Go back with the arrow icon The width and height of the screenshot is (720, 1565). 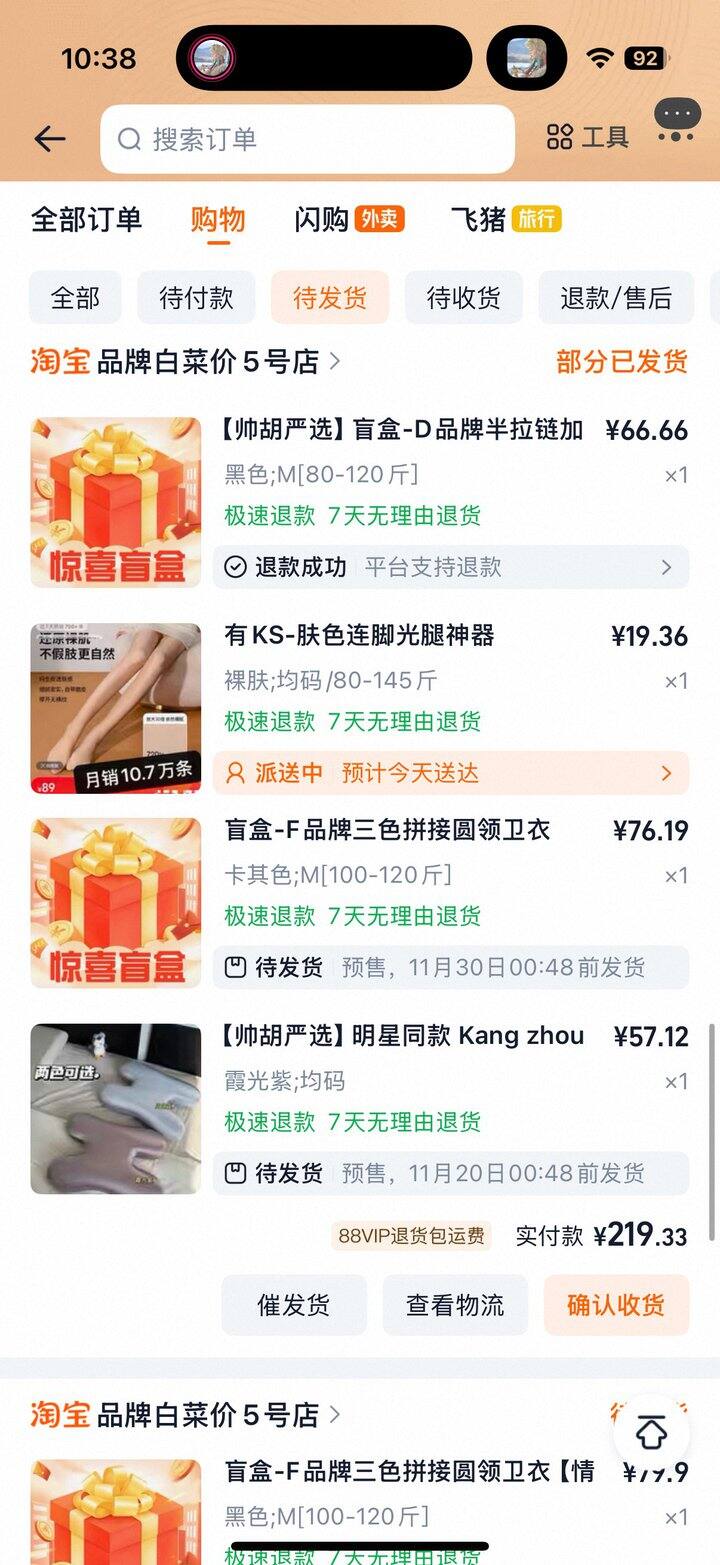(x=49, y=139)
